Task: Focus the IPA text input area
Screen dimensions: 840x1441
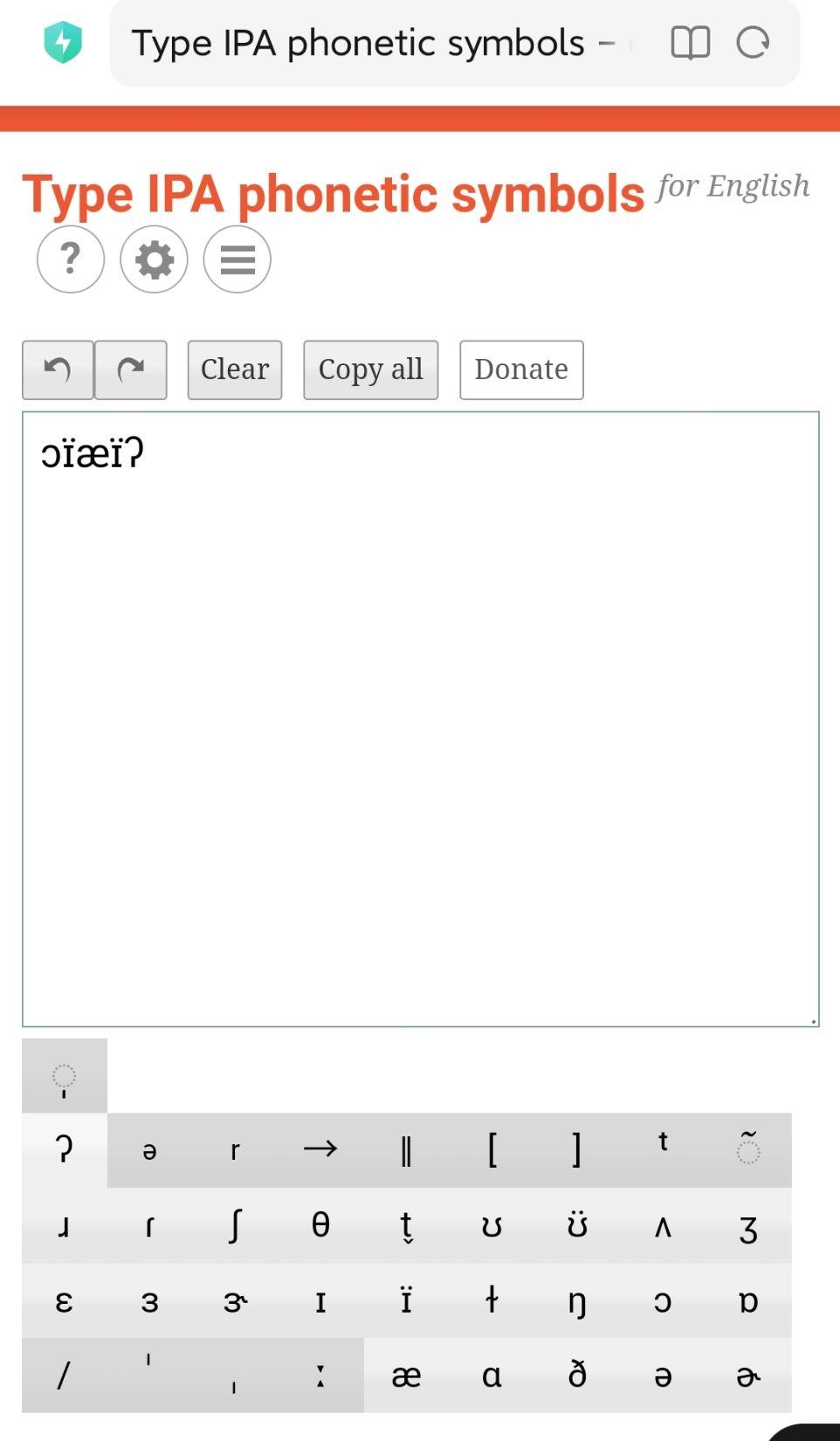Action: [x=420, y=718]
